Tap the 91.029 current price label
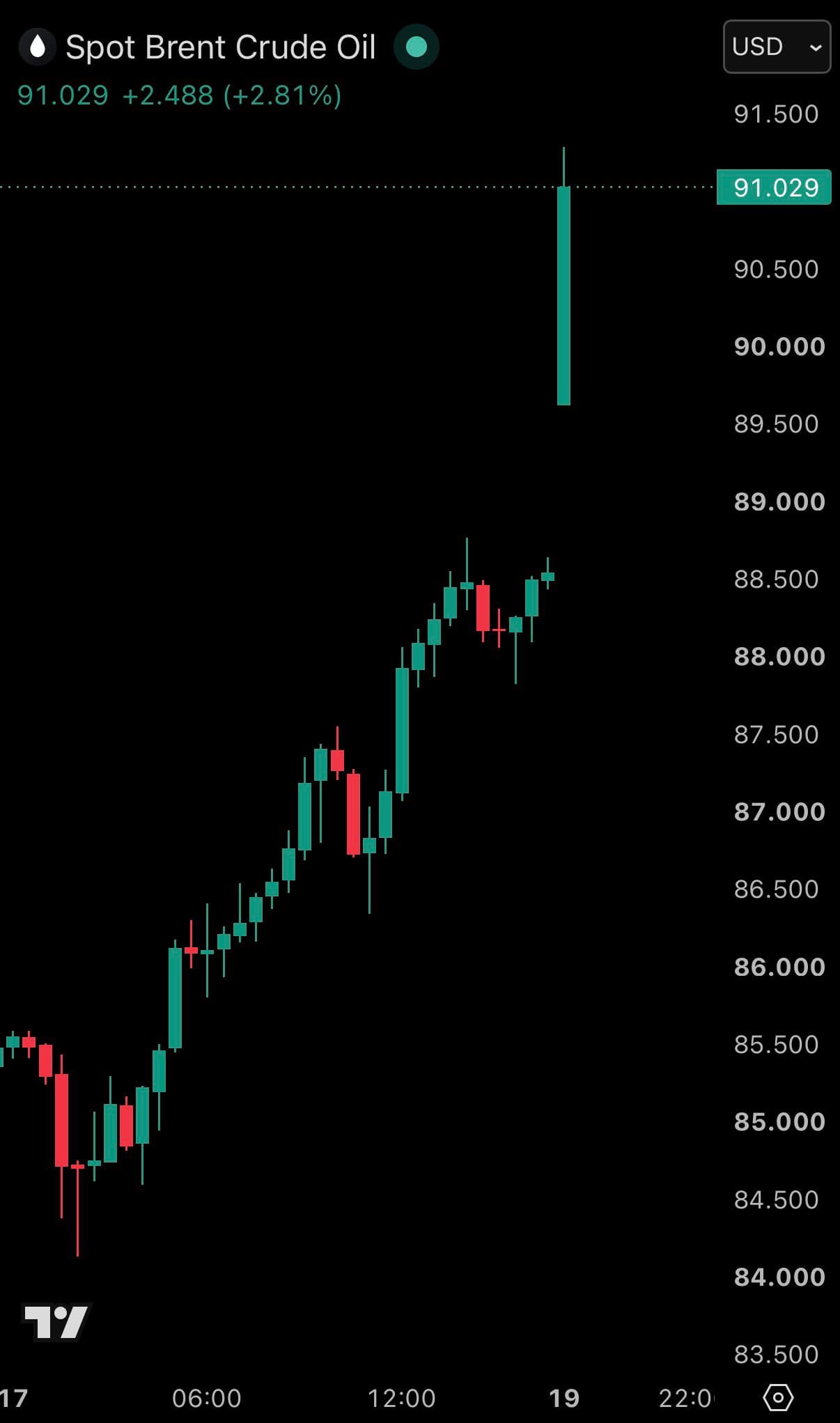The width and height of the screenshot is (840, 1423). 774,187
